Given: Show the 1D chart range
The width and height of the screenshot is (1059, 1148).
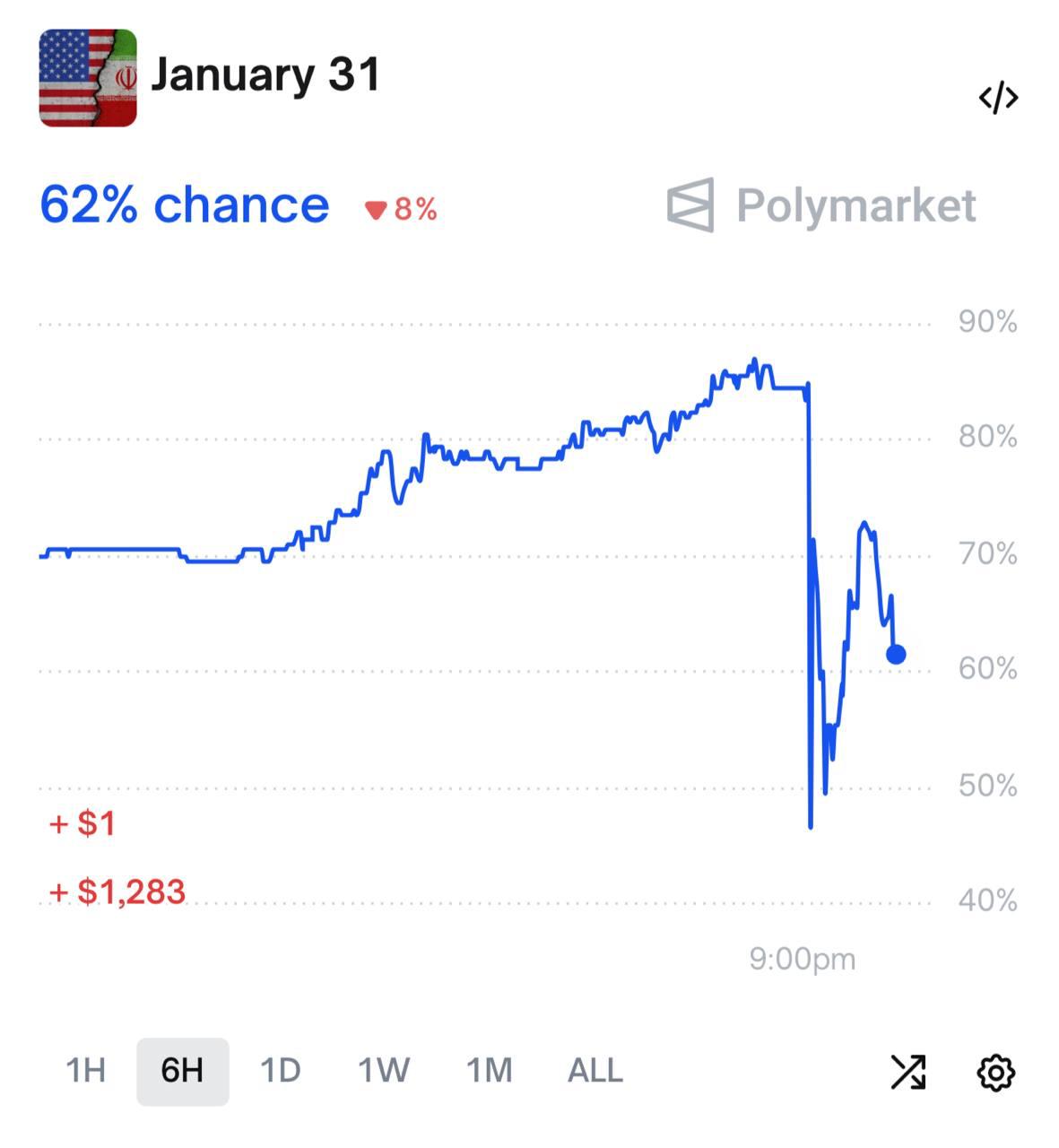Looking at the screenshot, I should click(x=280, y=1071).
